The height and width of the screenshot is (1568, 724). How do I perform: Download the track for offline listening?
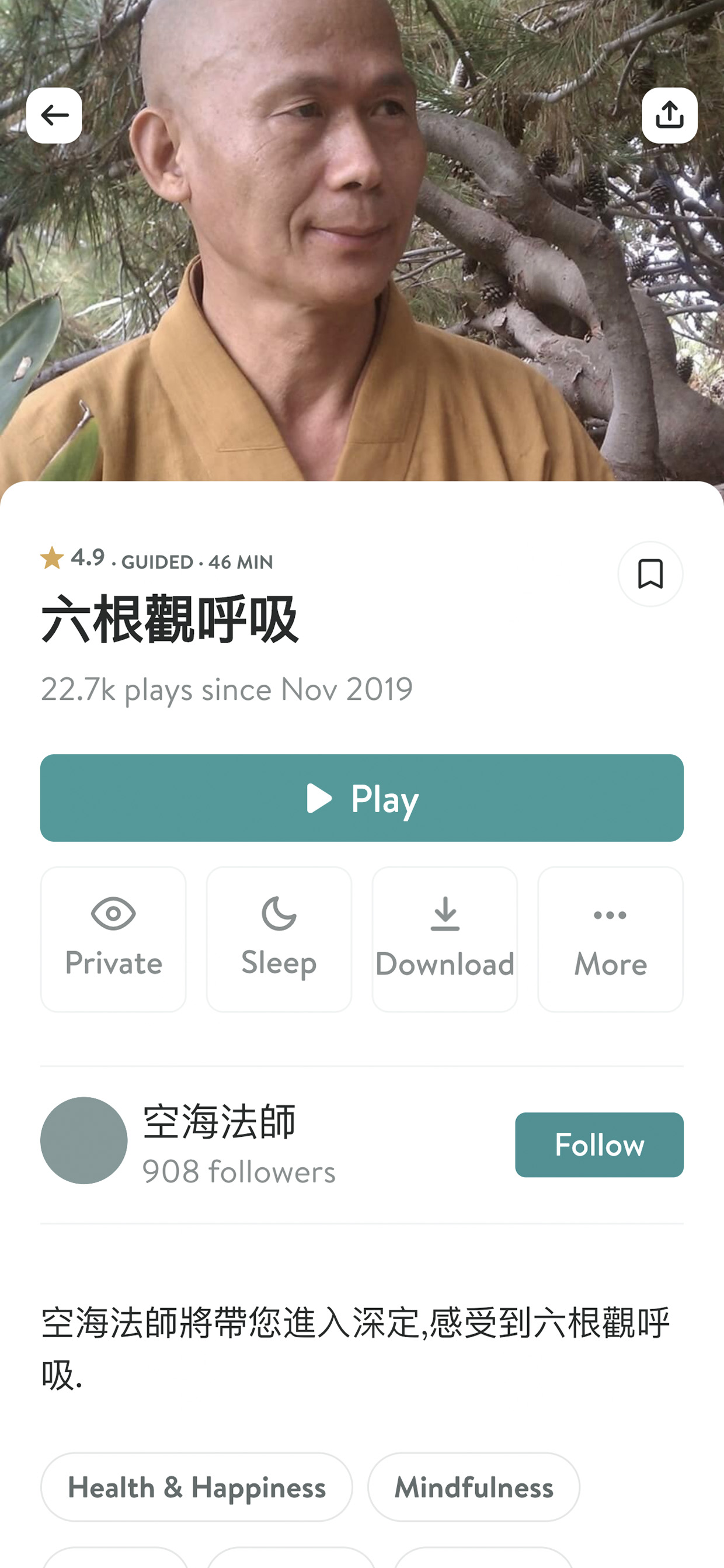point(445,939)
